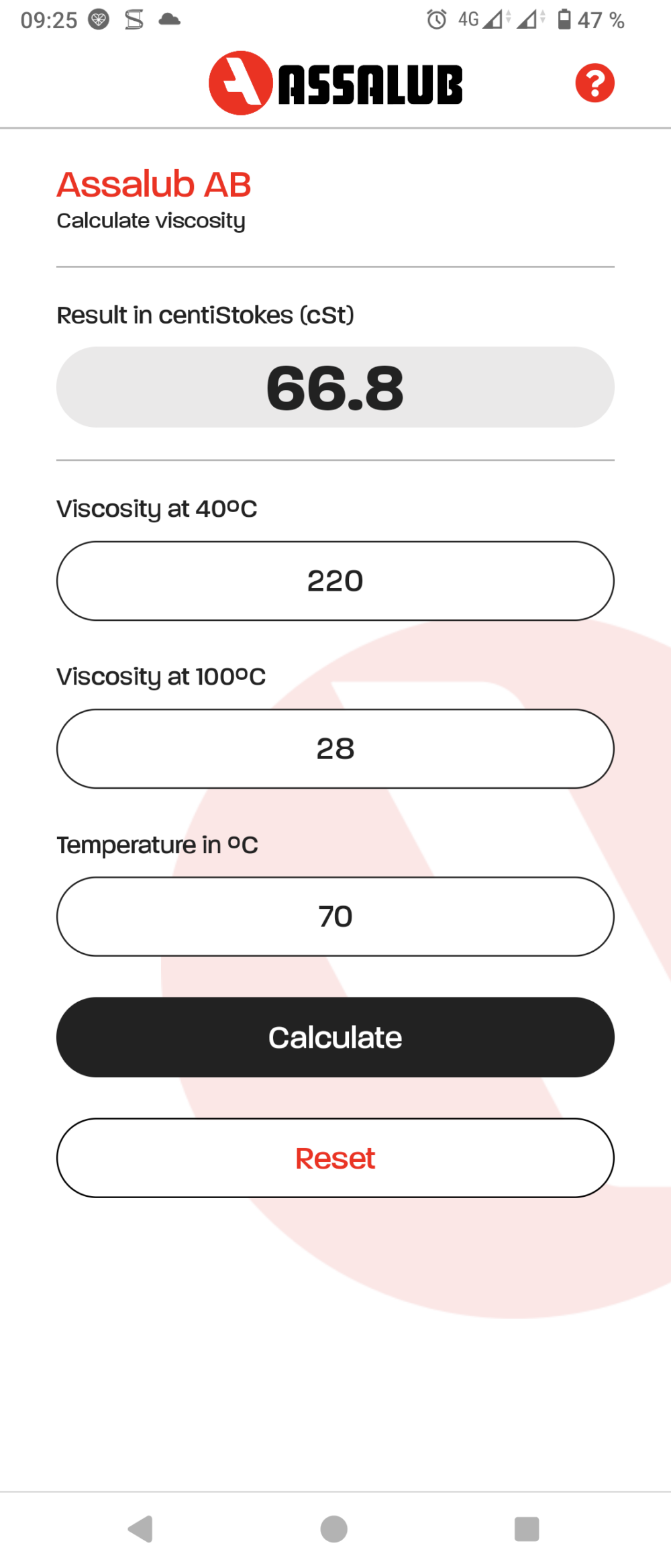This screenshot has width=671, height=1568.
Task: Return to the system home screen
Action: pyautogui.click(x=334, y=1529)
